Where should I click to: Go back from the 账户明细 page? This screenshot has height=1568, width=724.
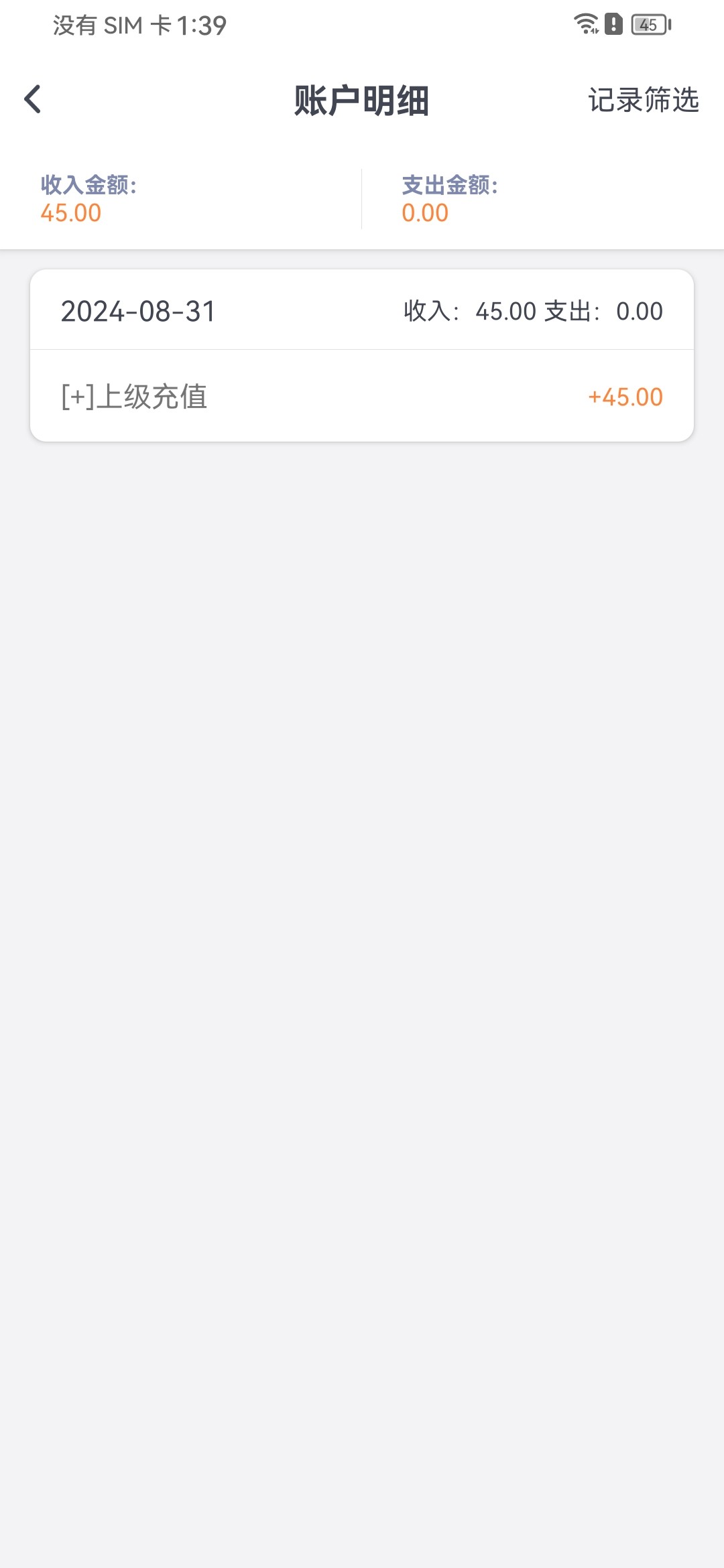pos(32,99)
